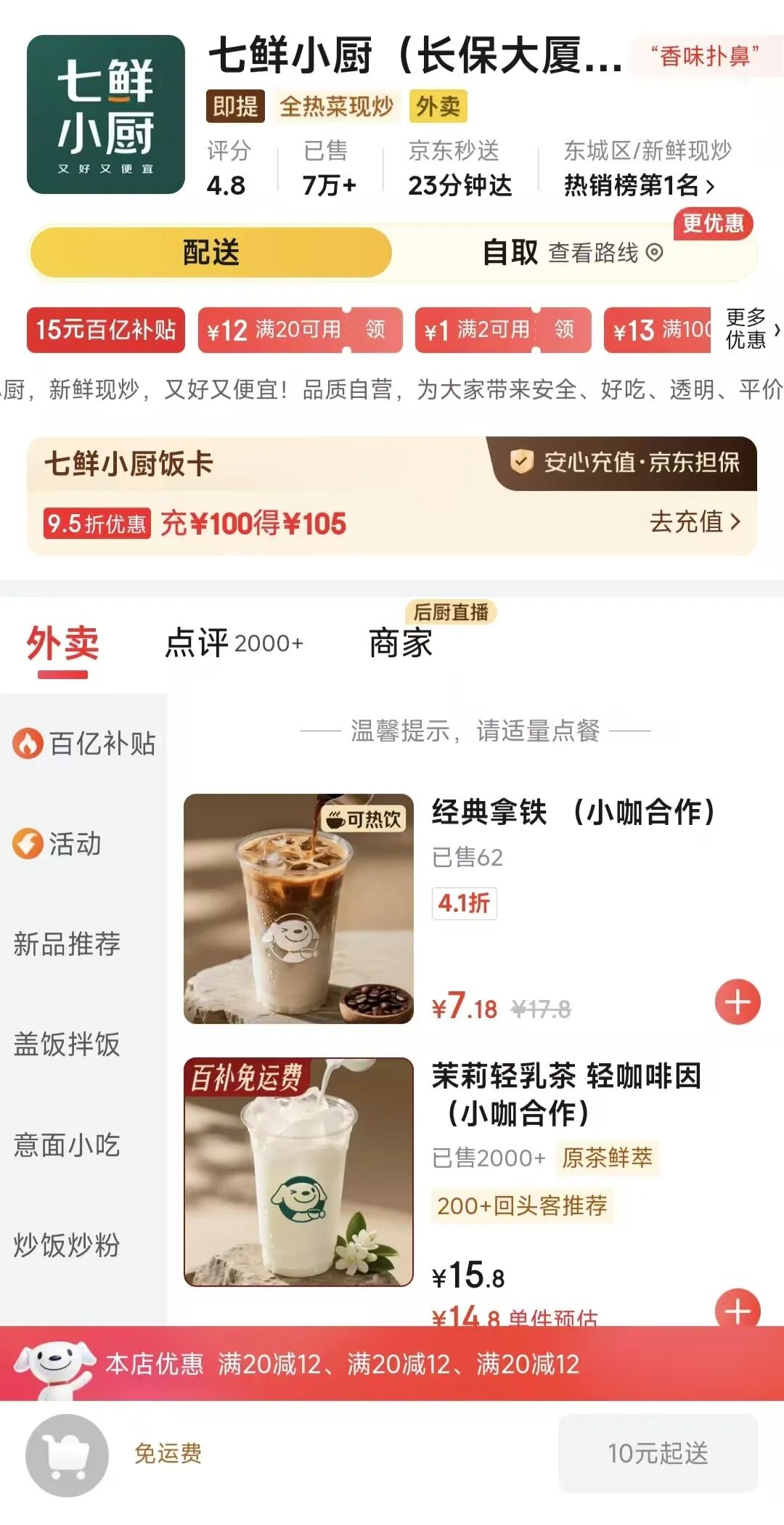Switch to 自取 pickup mode
This screenshot has width=784, height=1525.
click(x=510, y=253)
